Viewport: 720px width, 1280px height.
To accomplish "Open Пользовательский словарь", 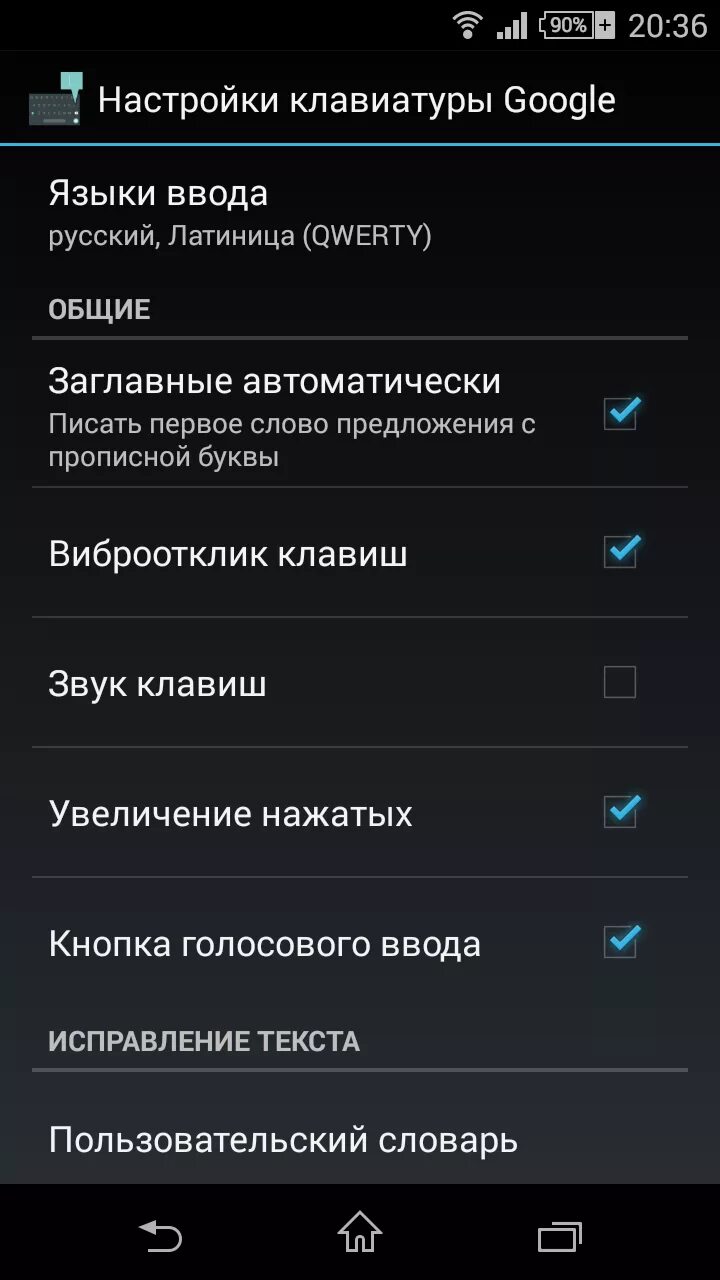I will pos(283,1139).
